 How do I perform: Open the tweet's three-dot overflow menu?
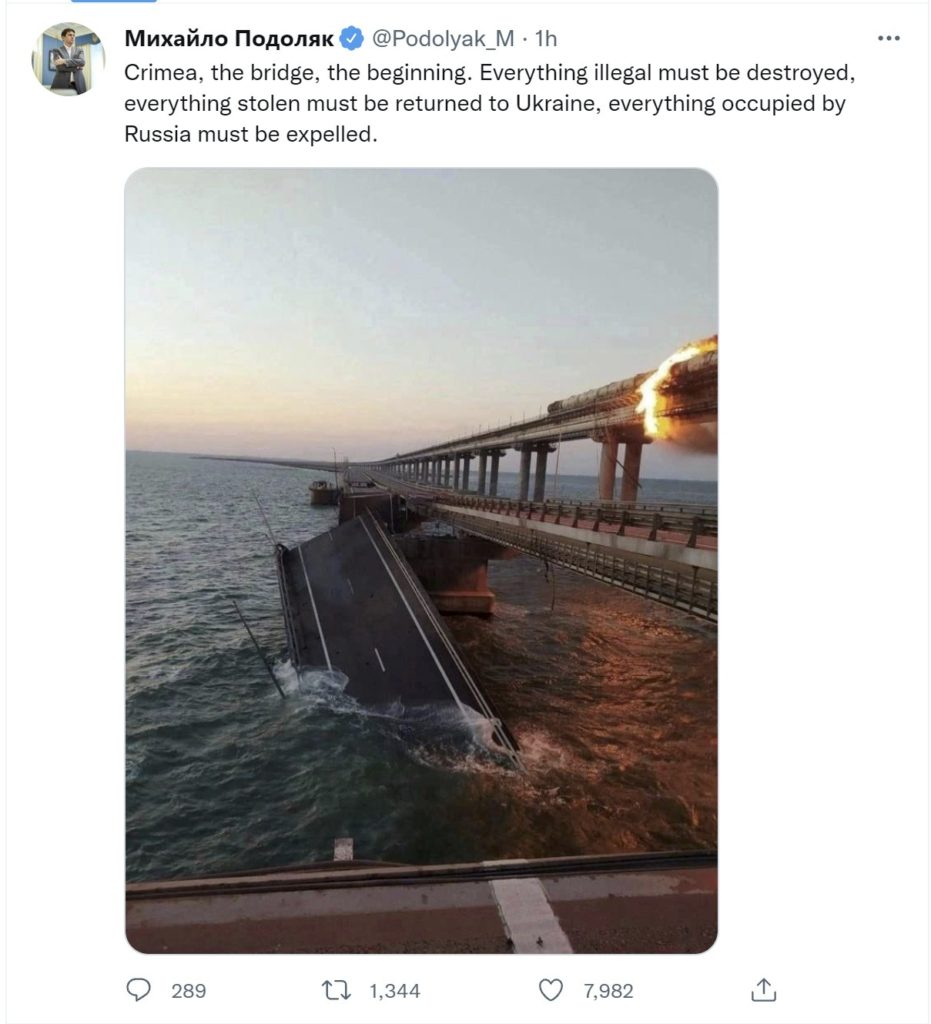point(888,39)
